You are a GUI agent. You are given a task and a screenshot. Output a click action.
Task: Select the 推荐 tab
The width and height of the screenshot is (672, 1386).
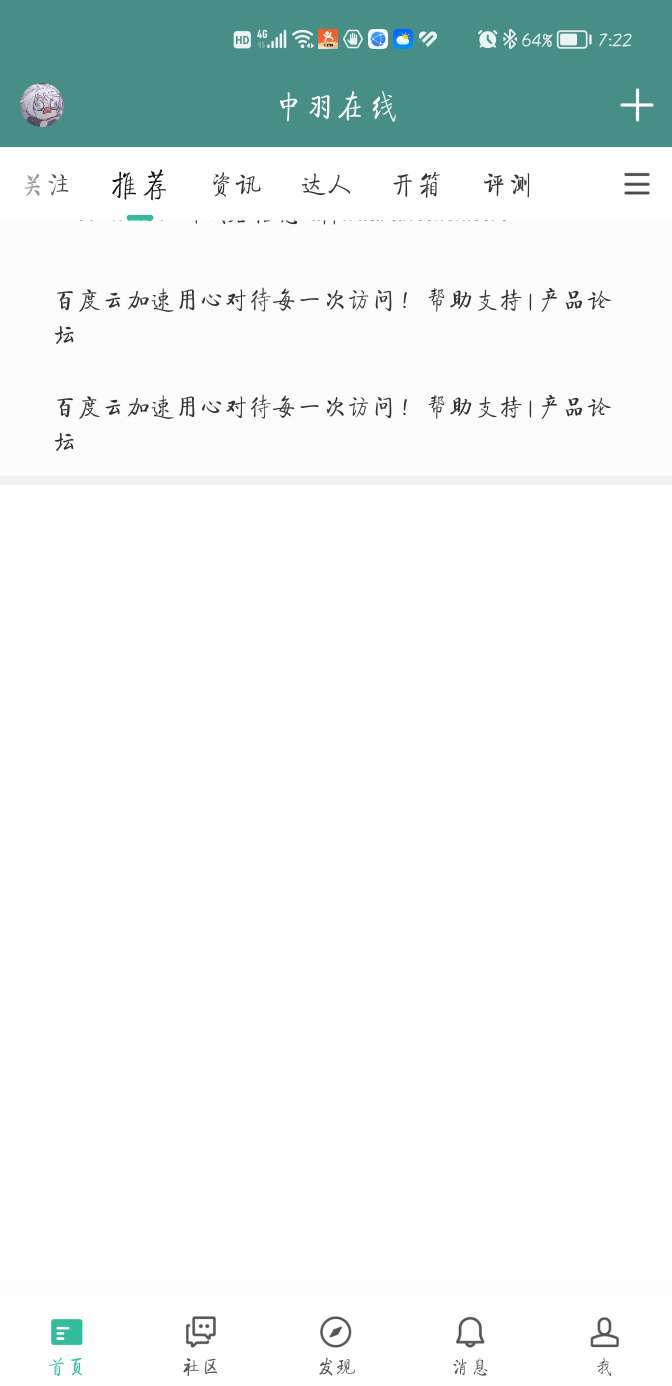point(139,185)
